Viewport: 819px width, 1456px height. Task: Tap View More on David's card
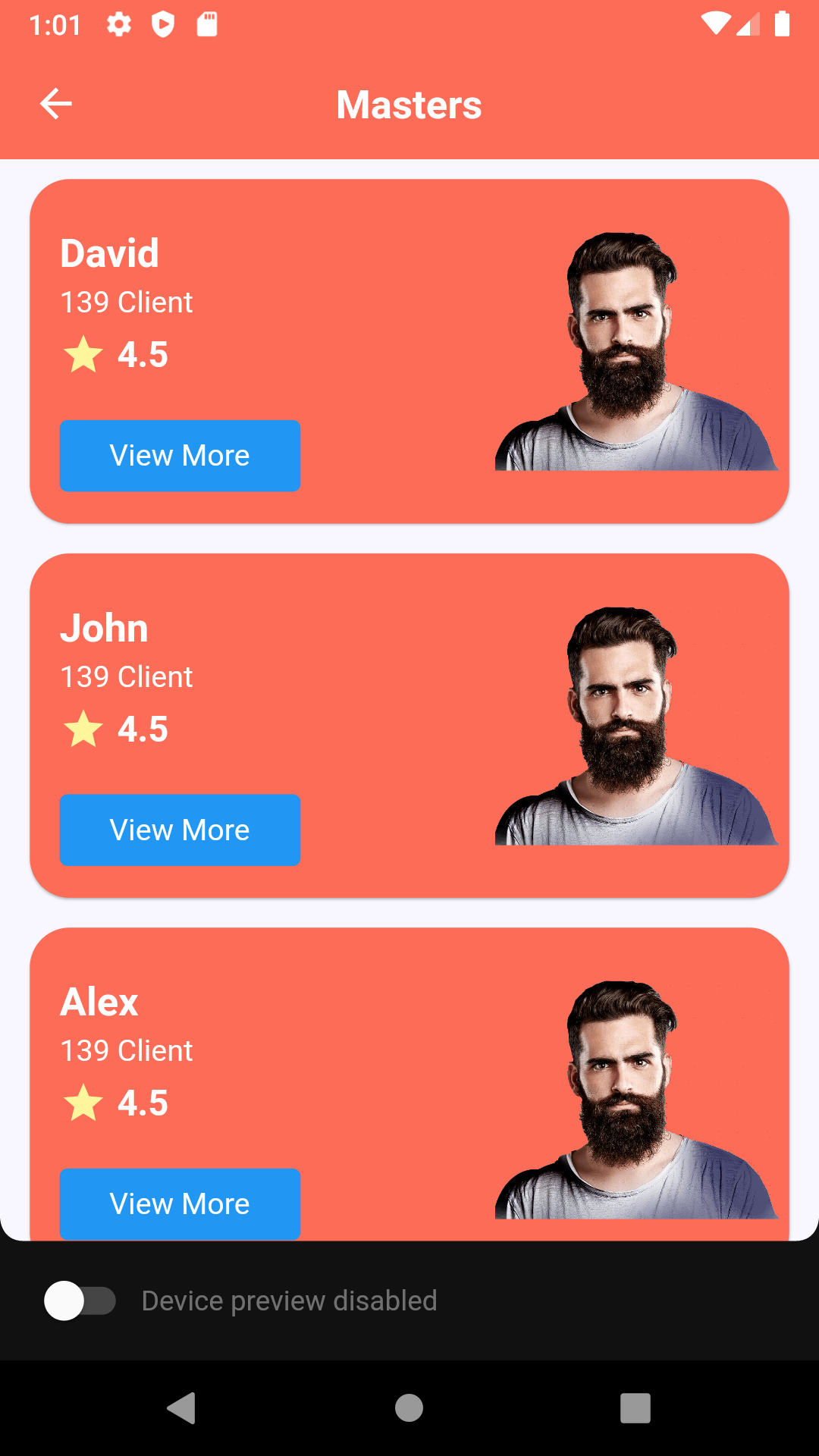tap(180, 456)
